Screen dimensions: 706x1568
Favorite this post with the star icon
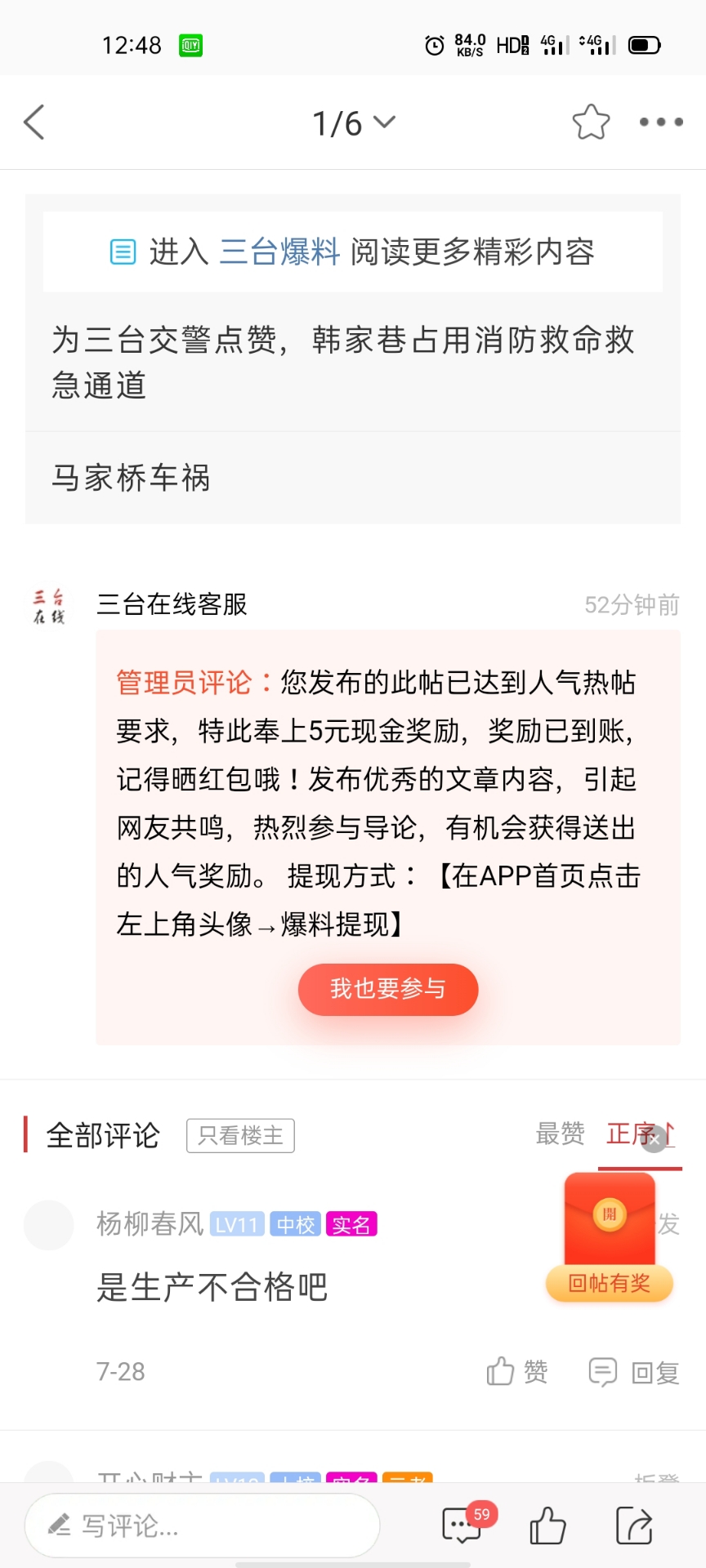coord(591,122)
